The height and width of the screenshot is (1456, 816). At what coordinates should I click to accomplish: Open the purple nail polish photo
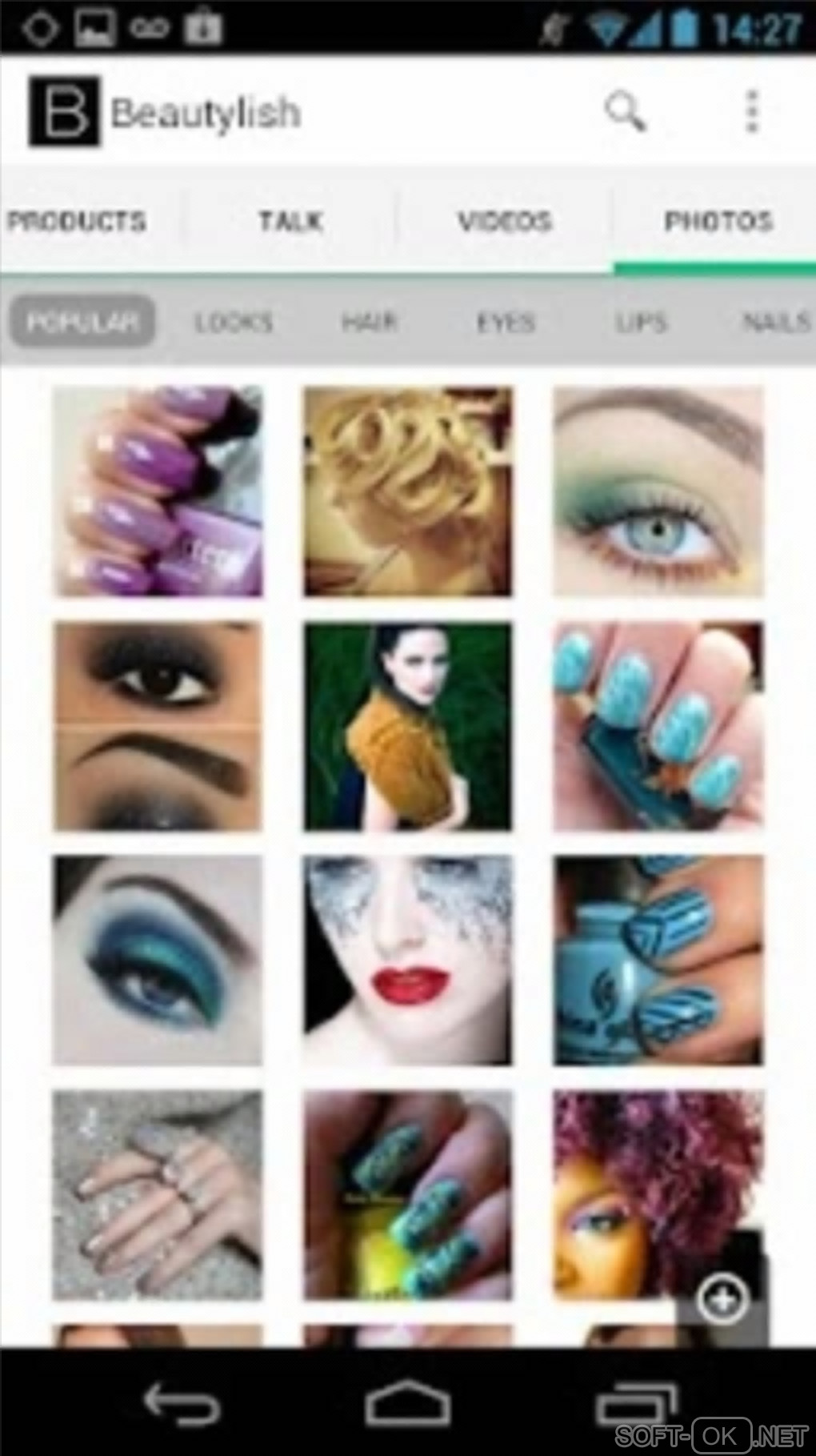point(158,491)
